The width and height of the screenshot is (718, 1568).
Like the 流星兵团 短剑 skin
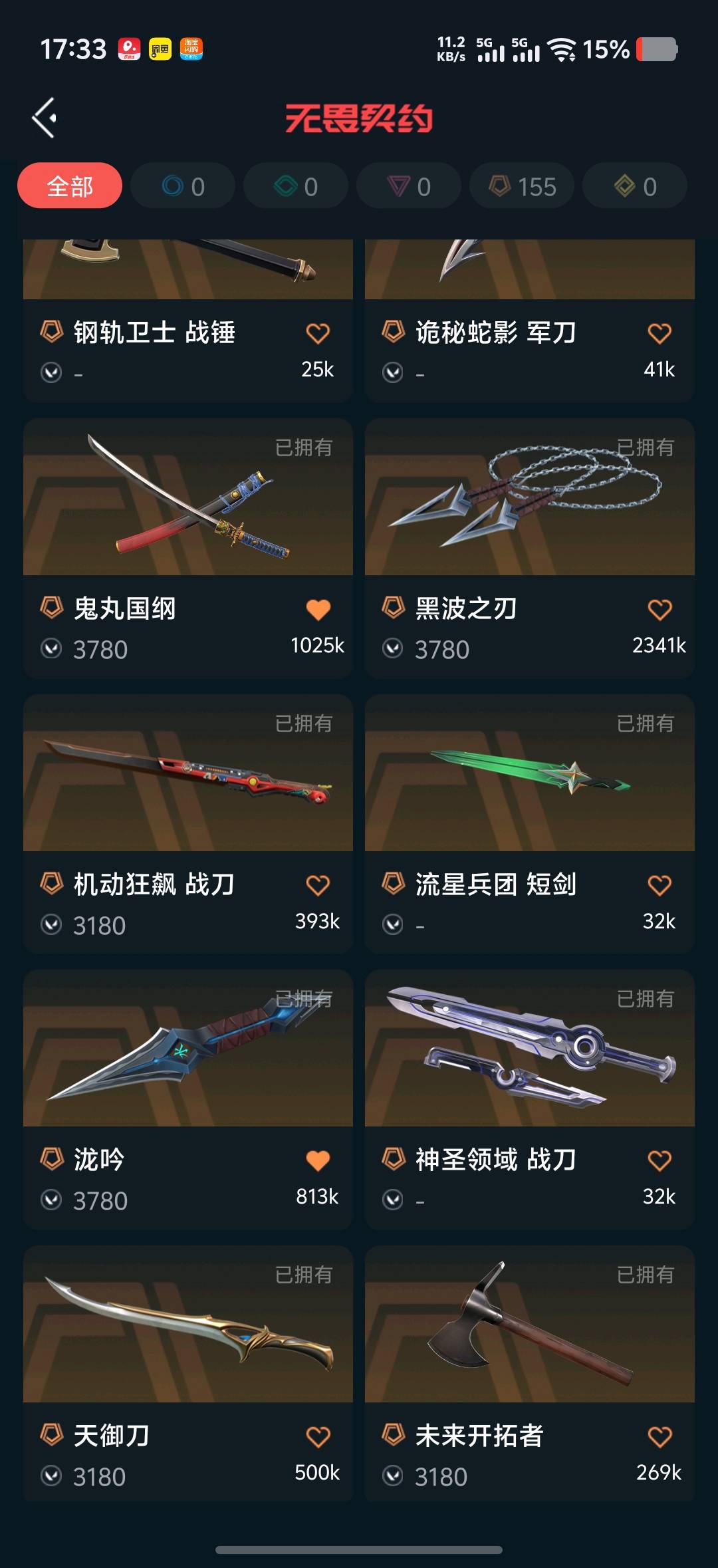click(659, 885)
